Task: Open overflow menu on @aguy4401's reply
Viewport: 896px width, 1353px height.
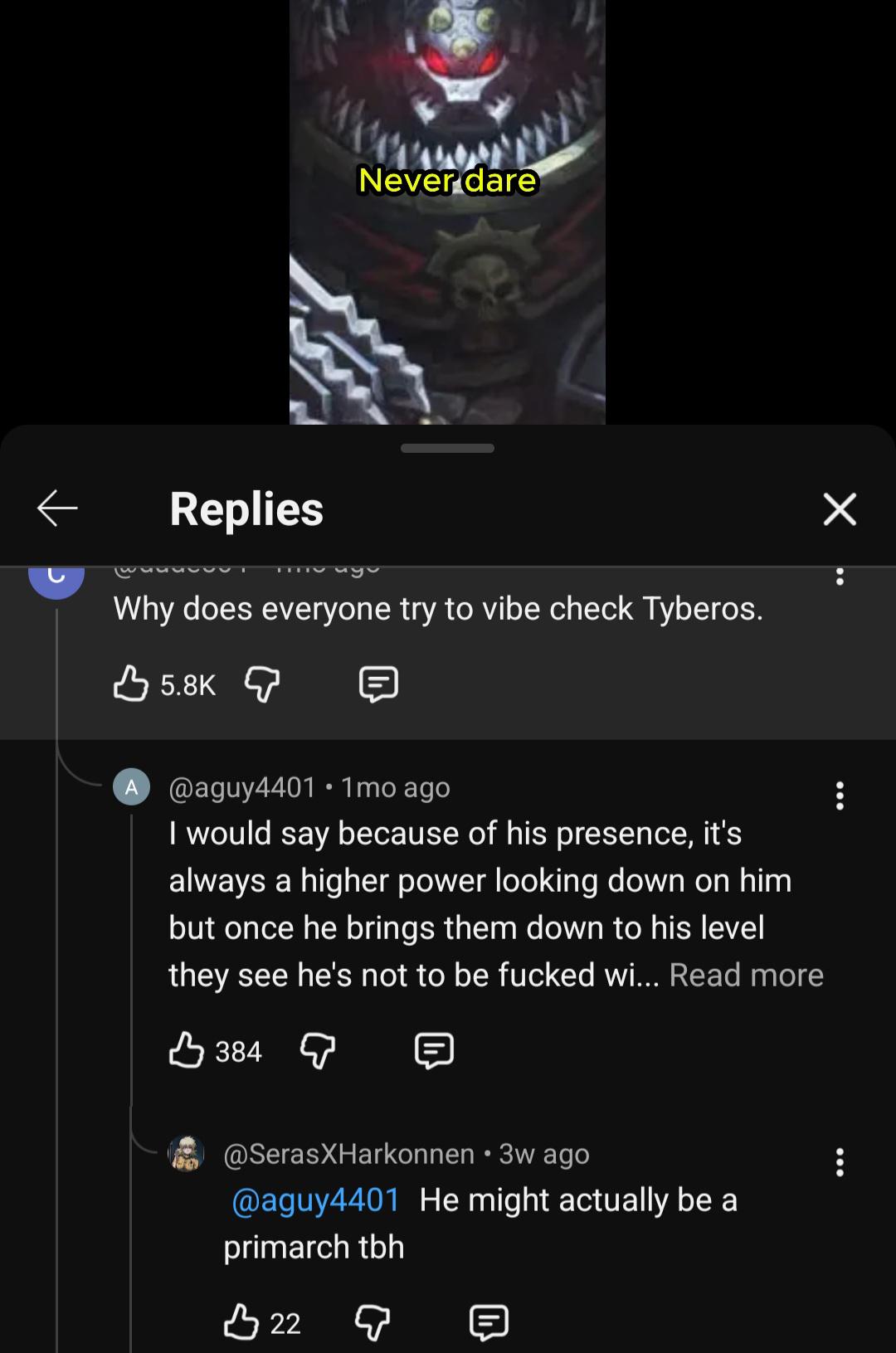Action: (x=840, y=796)
